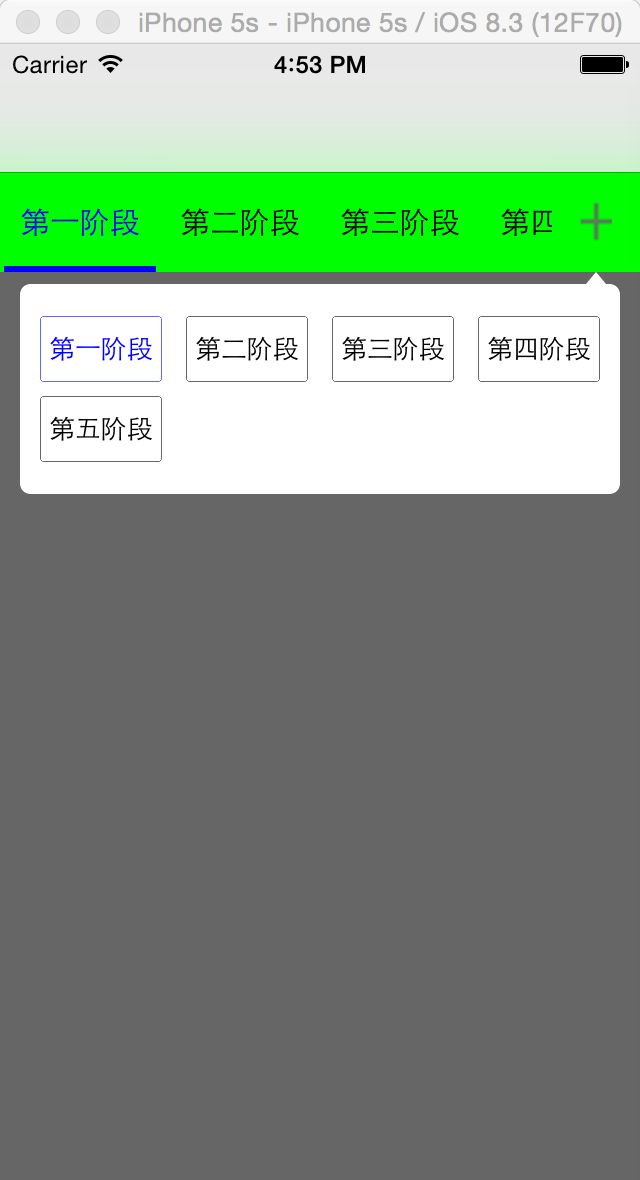The height and width of the screenshot is (1180, 640).
Task: Tap the plus icon in the green bar
Action: point(596,222)
